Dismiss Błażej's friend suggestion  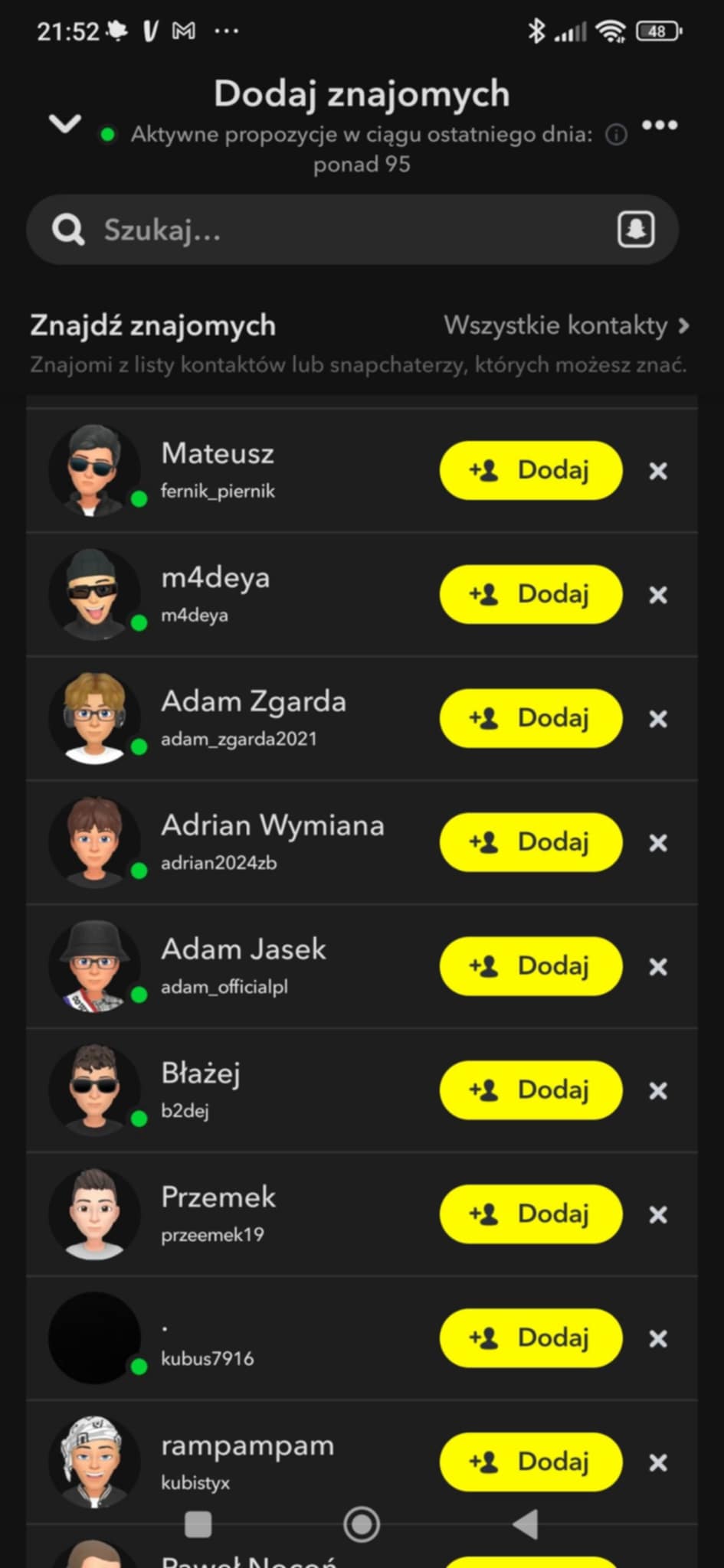[657, 1090]
